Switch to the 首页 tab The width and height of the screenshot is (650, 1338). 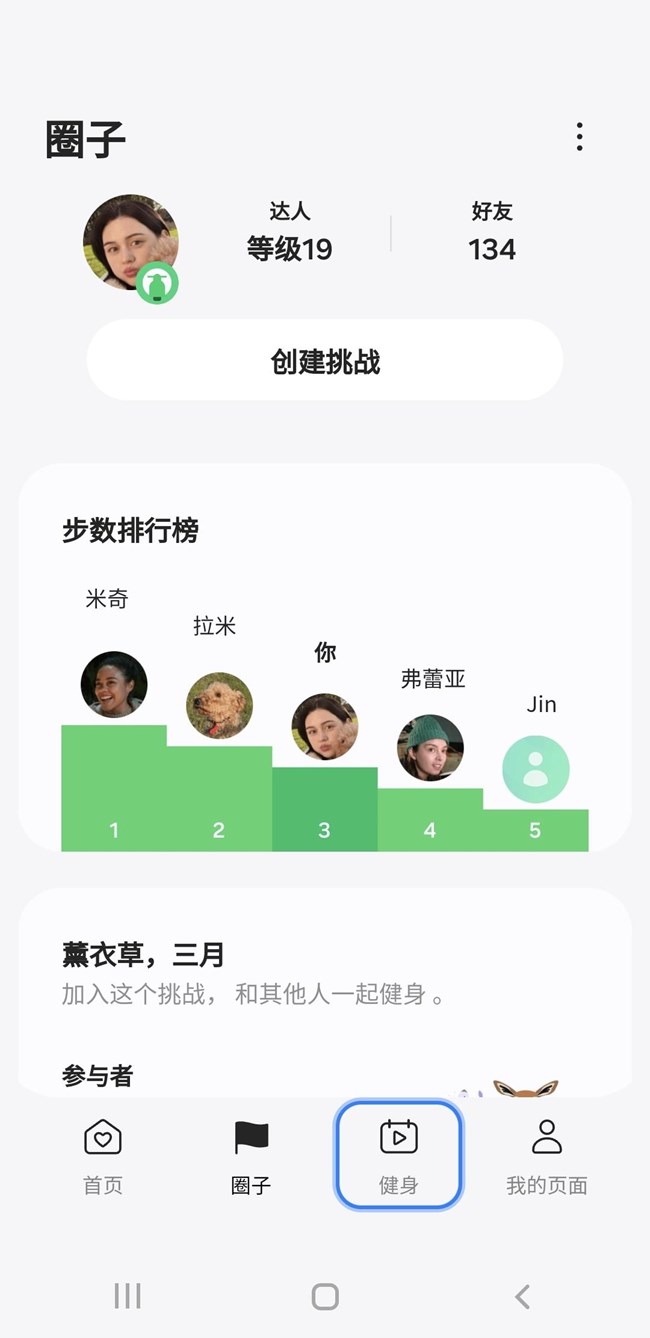click(x=103, y=1157)
